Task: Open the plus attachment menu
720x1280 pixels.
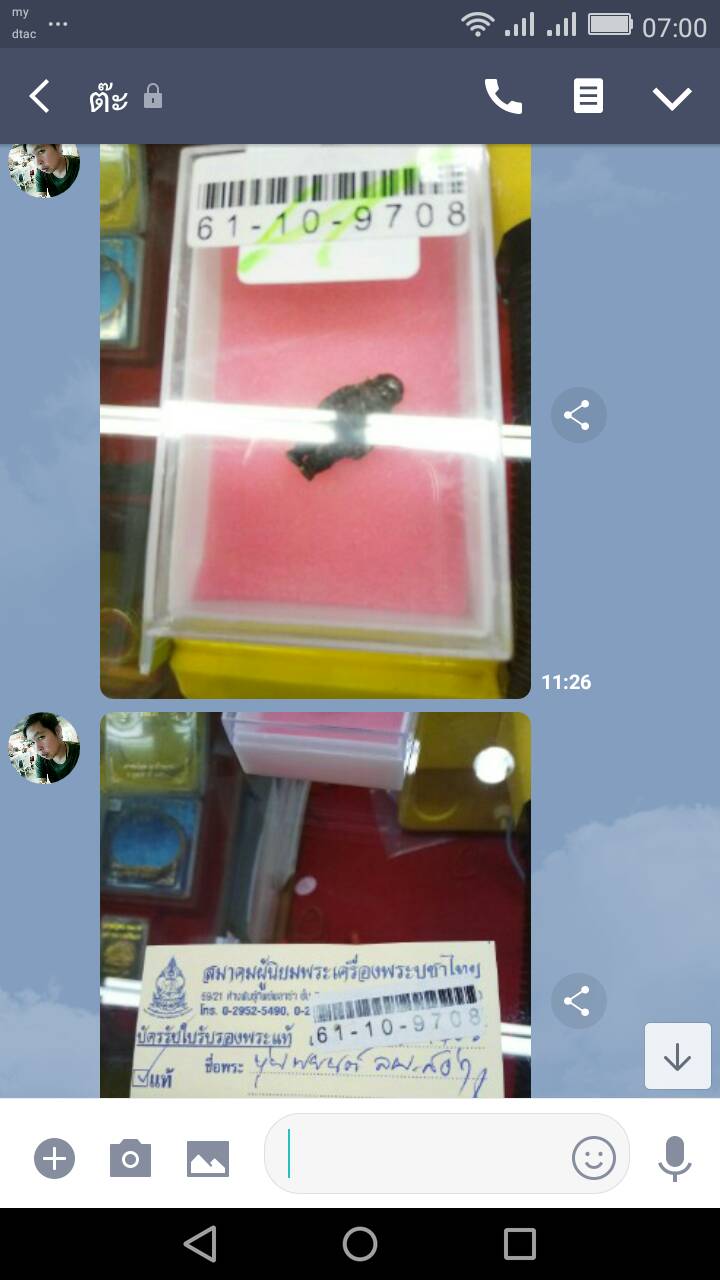Action: [55, 1158]
